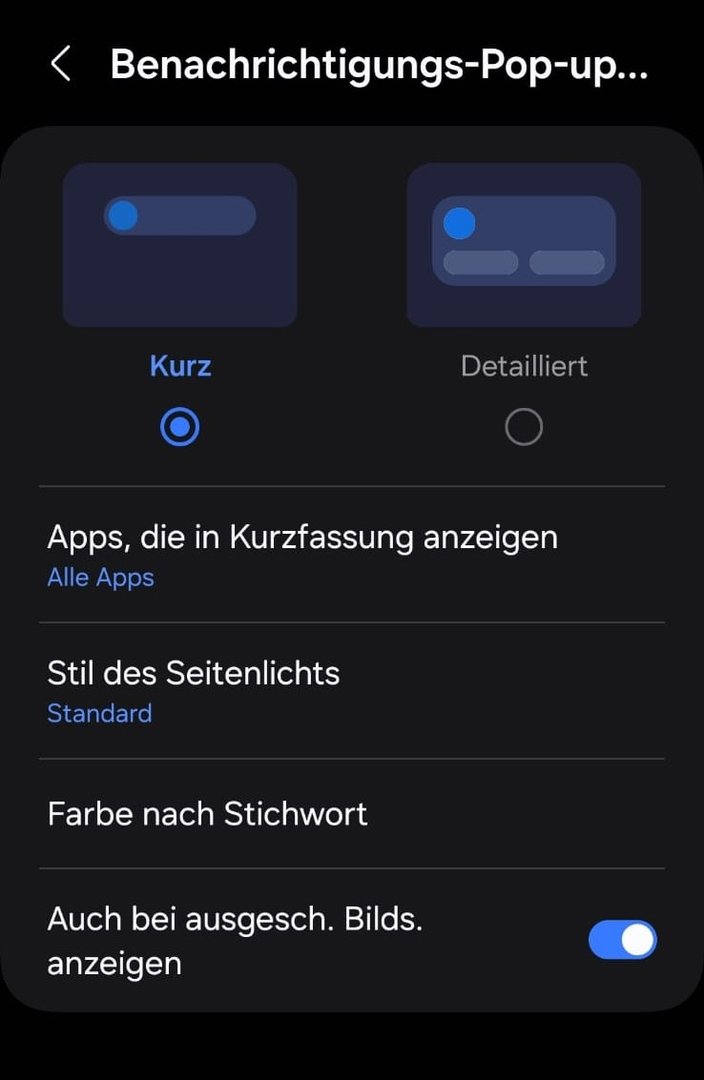Select the Kurz radio button
Image resolution: width=704 pixels, height=1080 pixels.
[180, 428]
